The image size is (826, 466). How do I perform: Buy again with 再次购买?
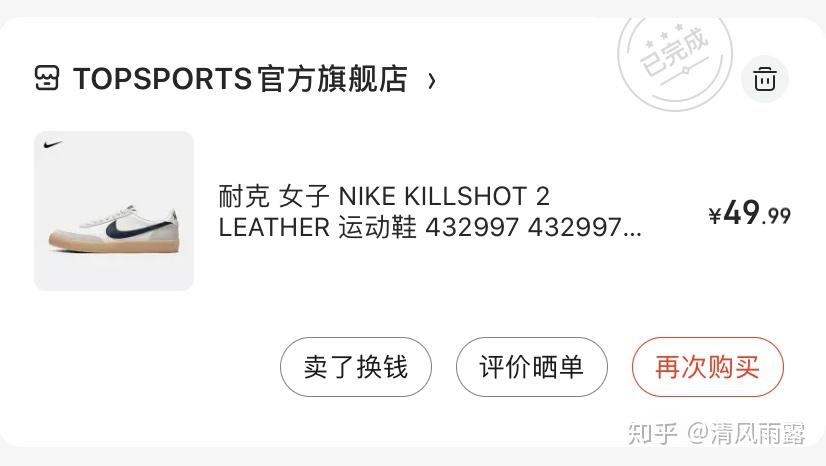(x=707, y=367)
